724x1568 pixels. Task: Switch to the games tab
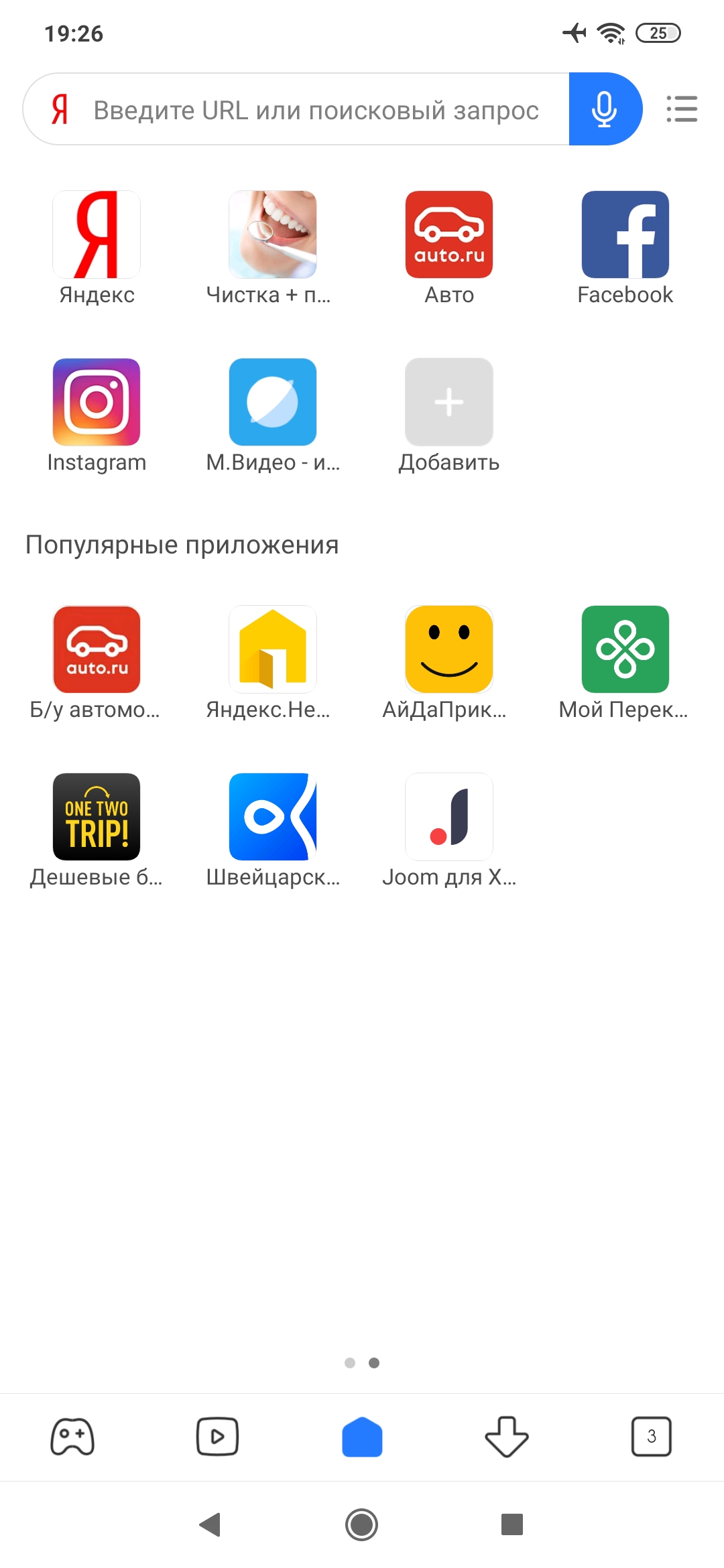click(x=72, y=1437)
